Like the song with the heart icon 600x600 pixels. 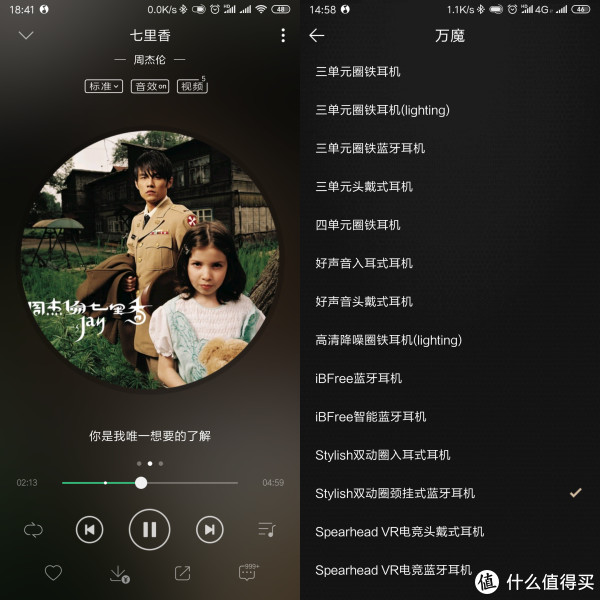(x=53, y=573)
